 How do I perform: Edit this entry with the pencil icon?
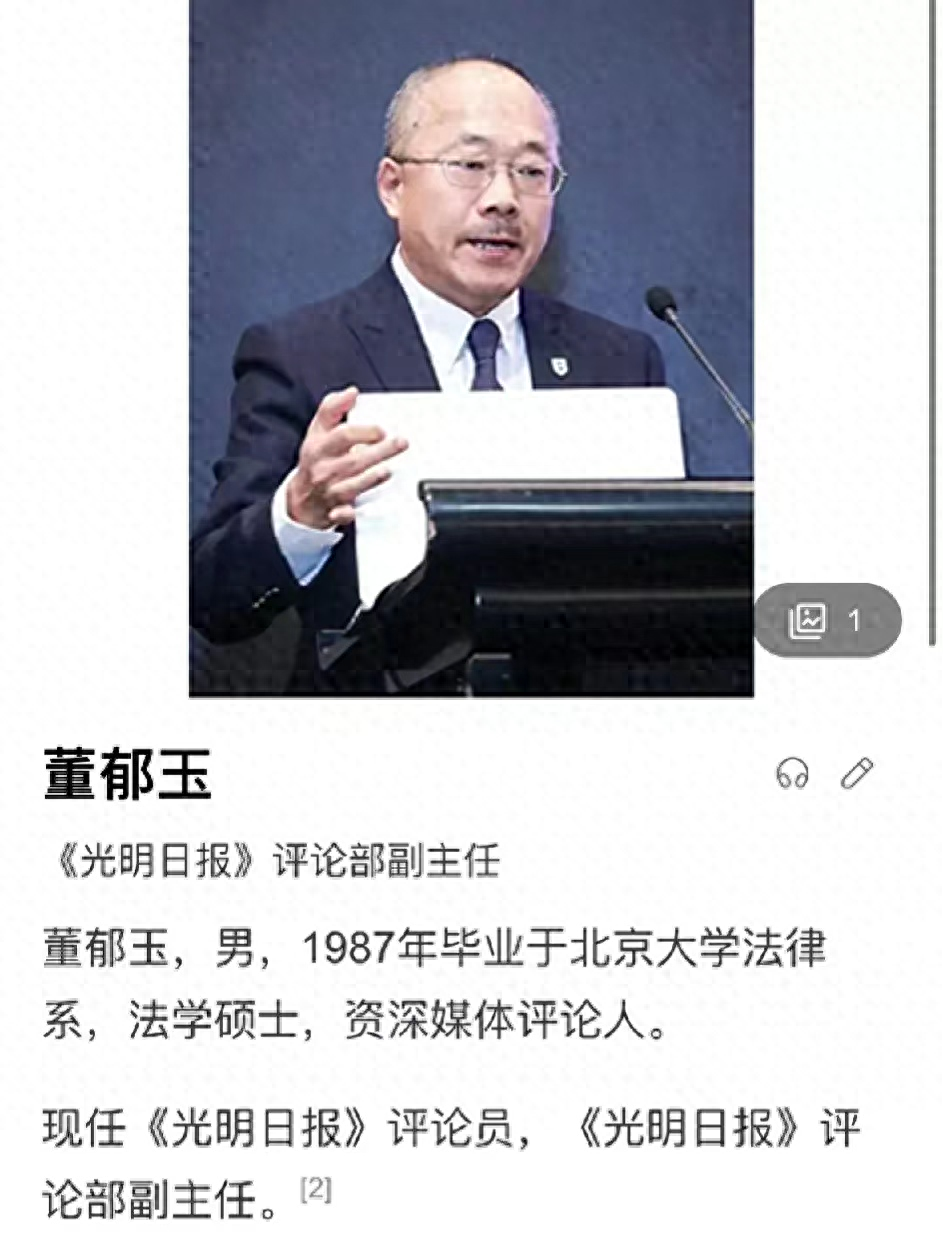click(x=857, y=773)
